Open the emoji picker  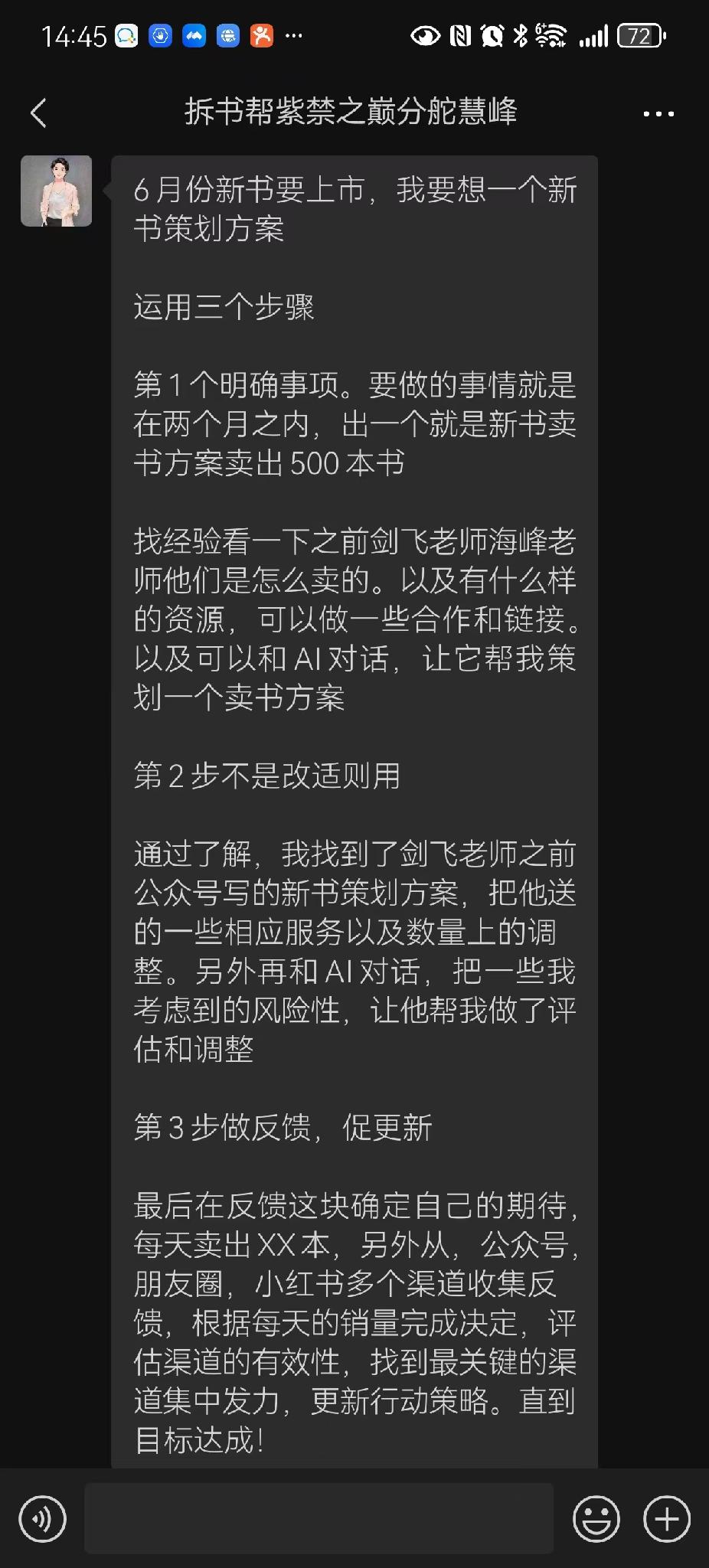point(596,1519)
